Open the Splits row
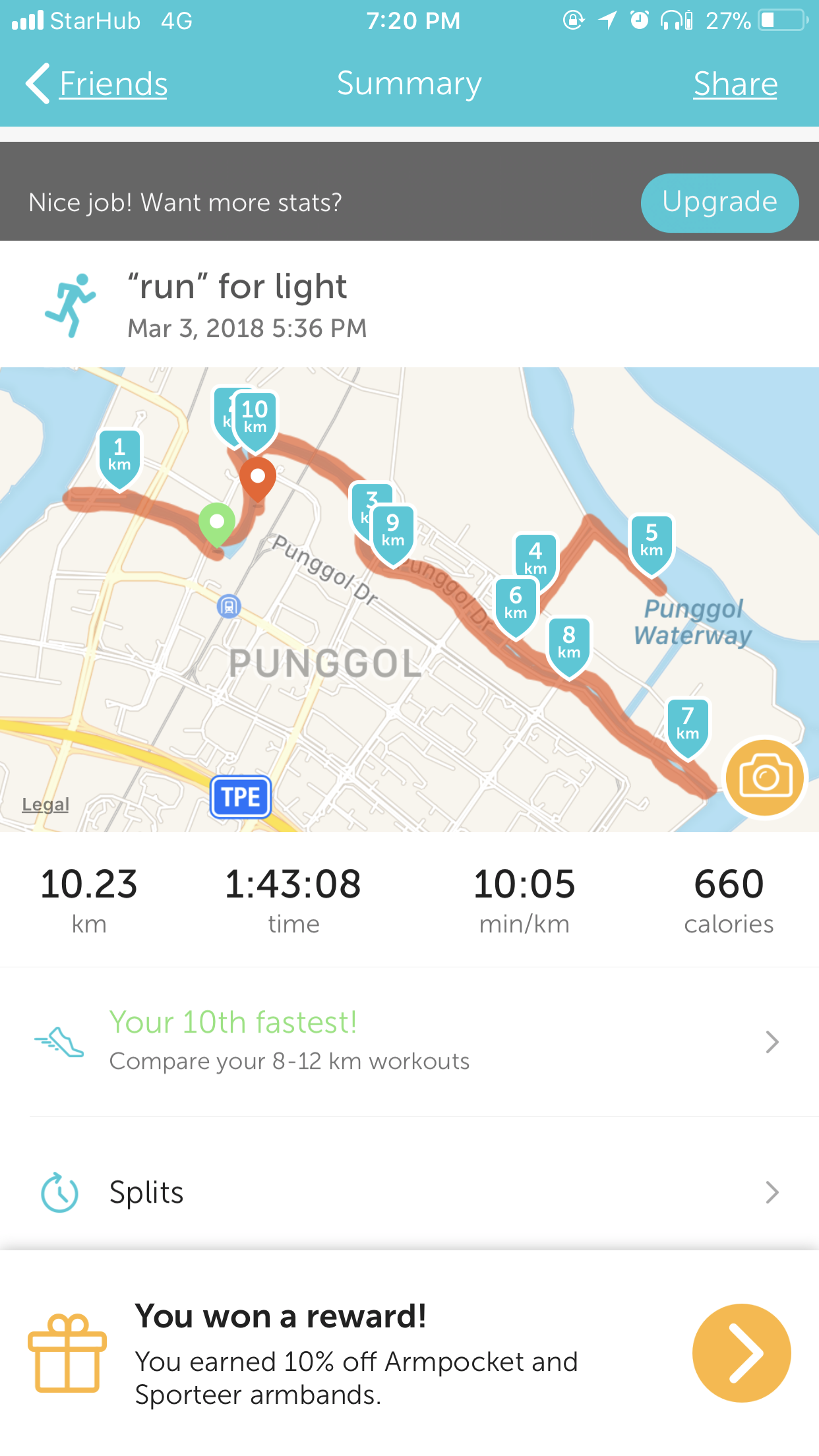The height and width of the screenshot is (1456, 819). click(x=409, y=1192)
